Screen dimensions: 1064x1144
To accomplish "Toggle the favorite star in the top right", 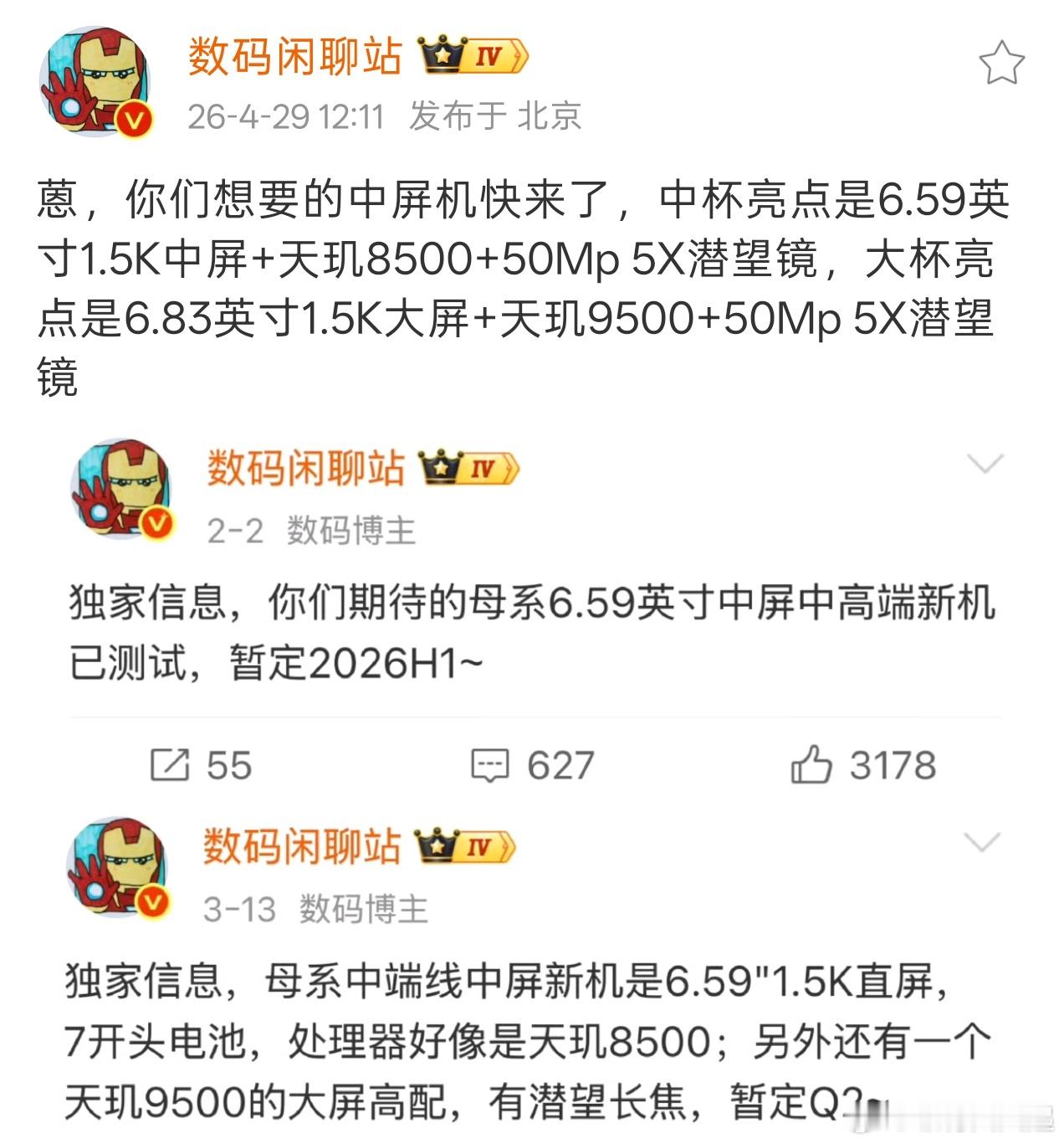I will point(1000,60).
